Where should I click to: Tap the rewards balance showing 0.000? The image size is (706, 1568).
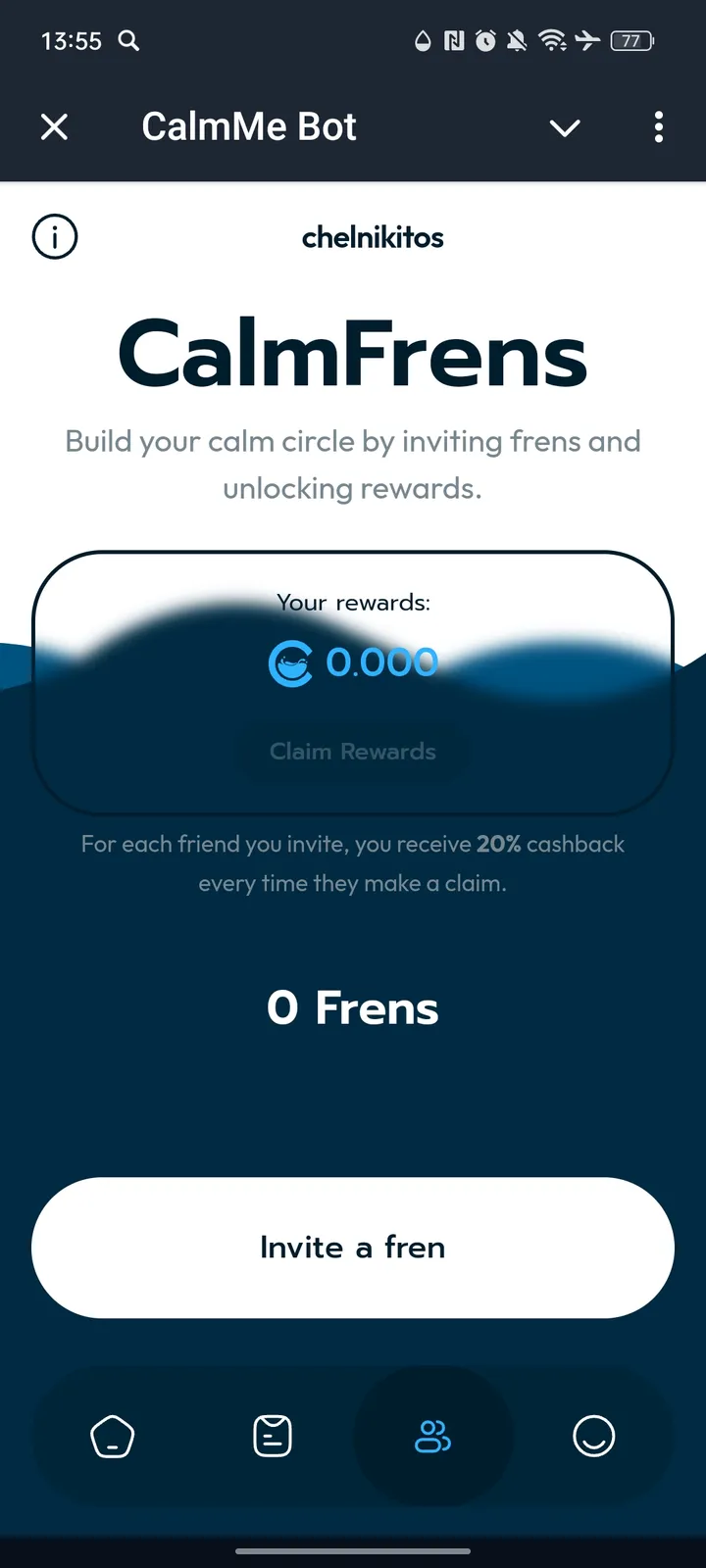(383, 661)
